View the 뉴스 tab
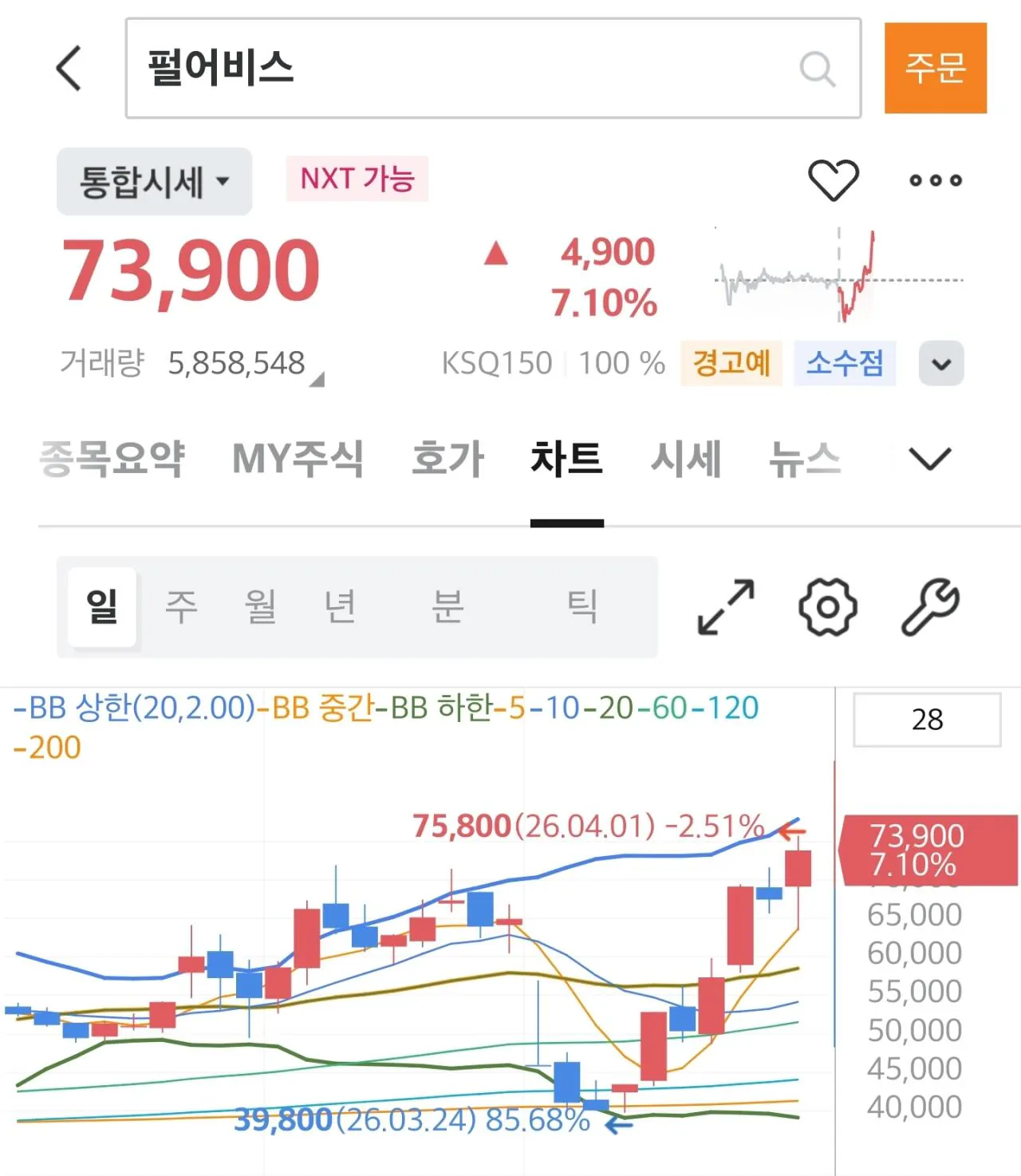Screen dimensions: 1021x1176 tap(804, 460)
